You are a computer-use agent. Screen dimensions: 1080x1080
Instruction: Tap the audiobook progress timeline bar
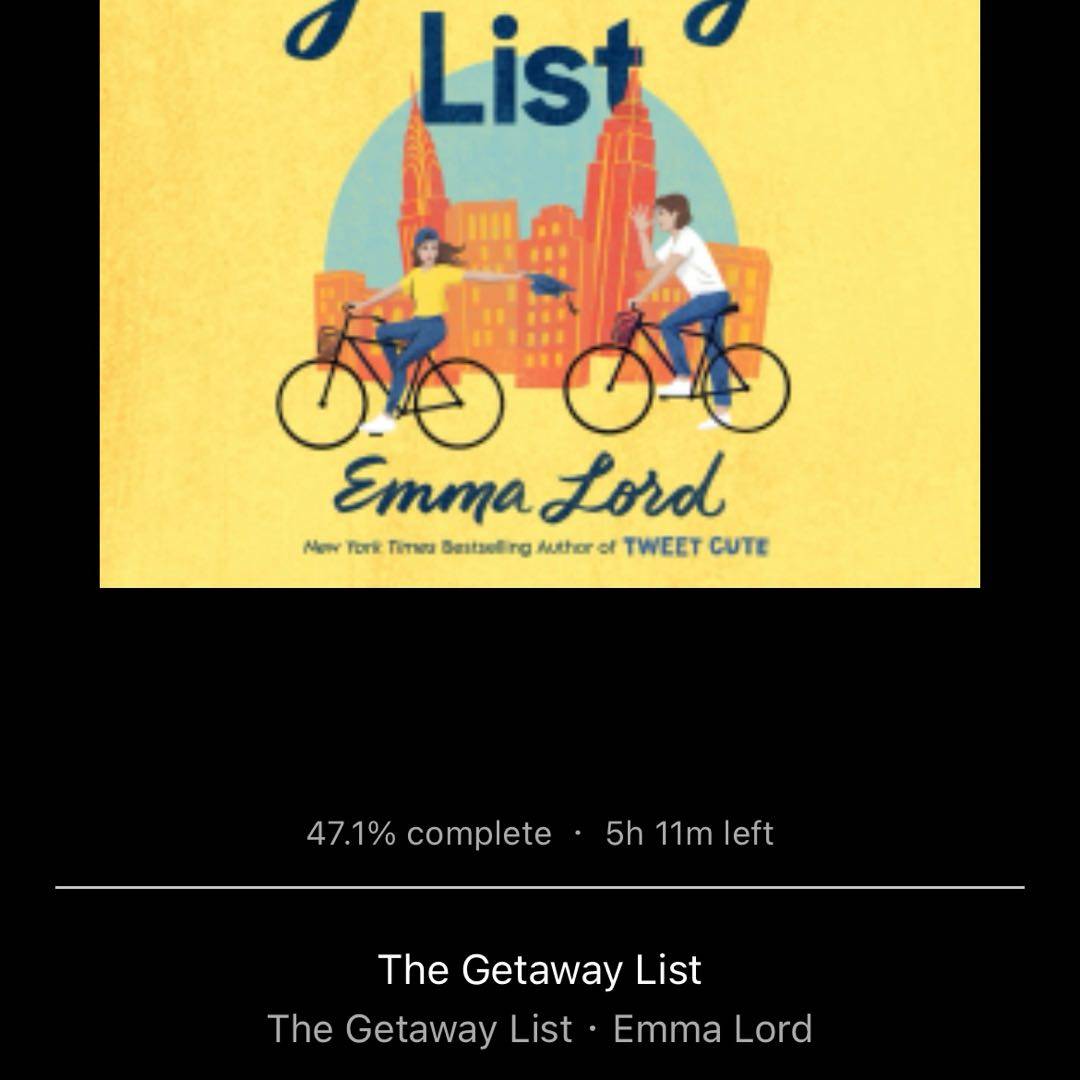tap(540, 887)
